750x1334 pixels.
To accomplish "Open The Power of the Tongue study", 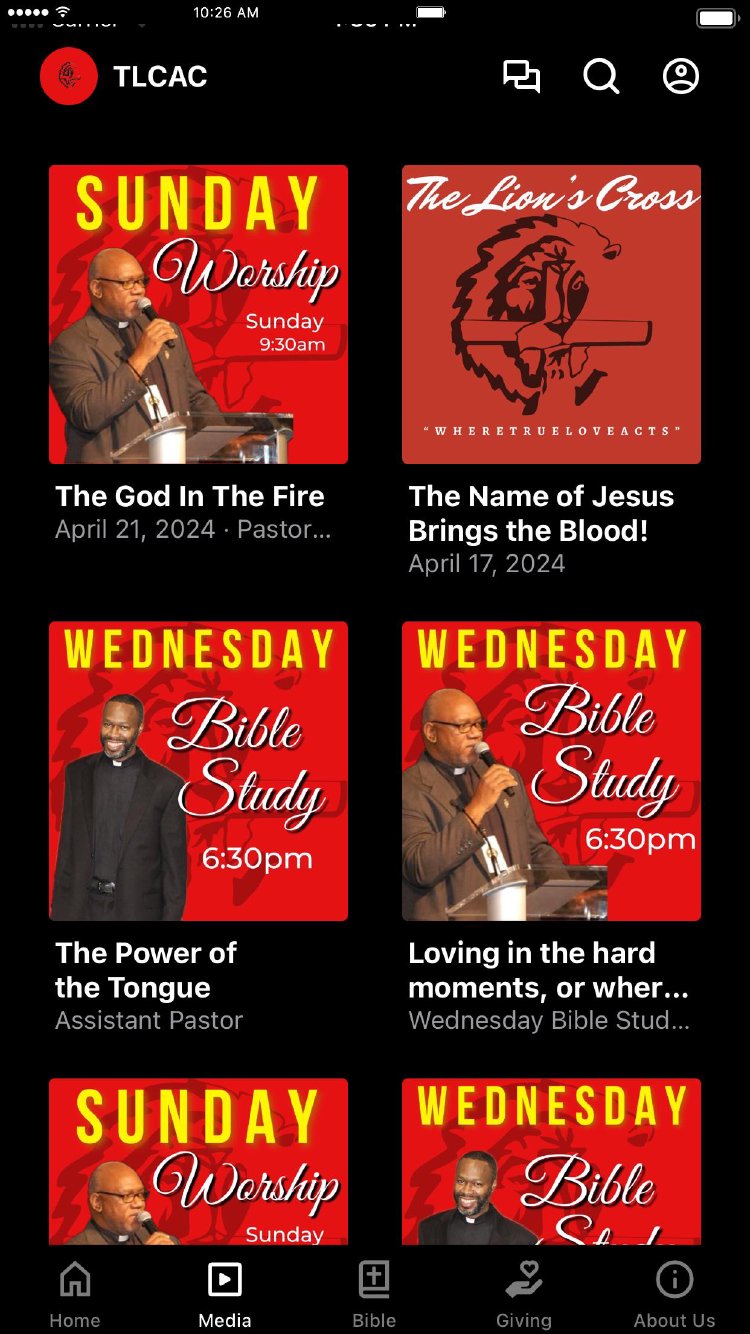I will (x=198, y=770).
